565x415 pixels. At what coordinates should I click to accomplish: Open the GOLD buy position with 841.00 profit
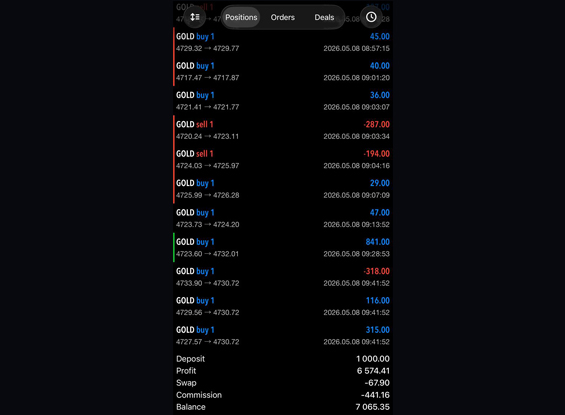[283, 247]
